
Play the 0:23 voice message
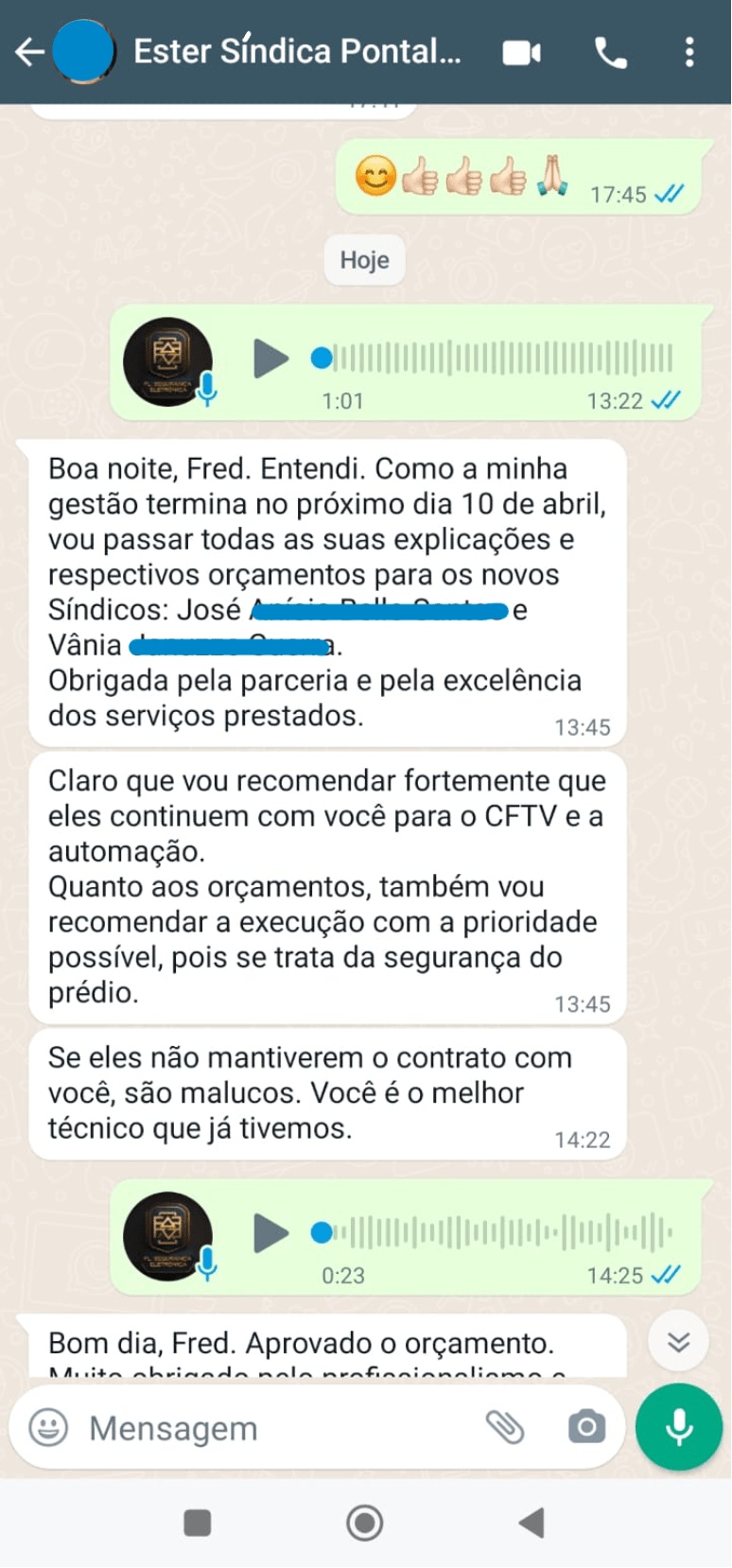[x=270, y=1232]
